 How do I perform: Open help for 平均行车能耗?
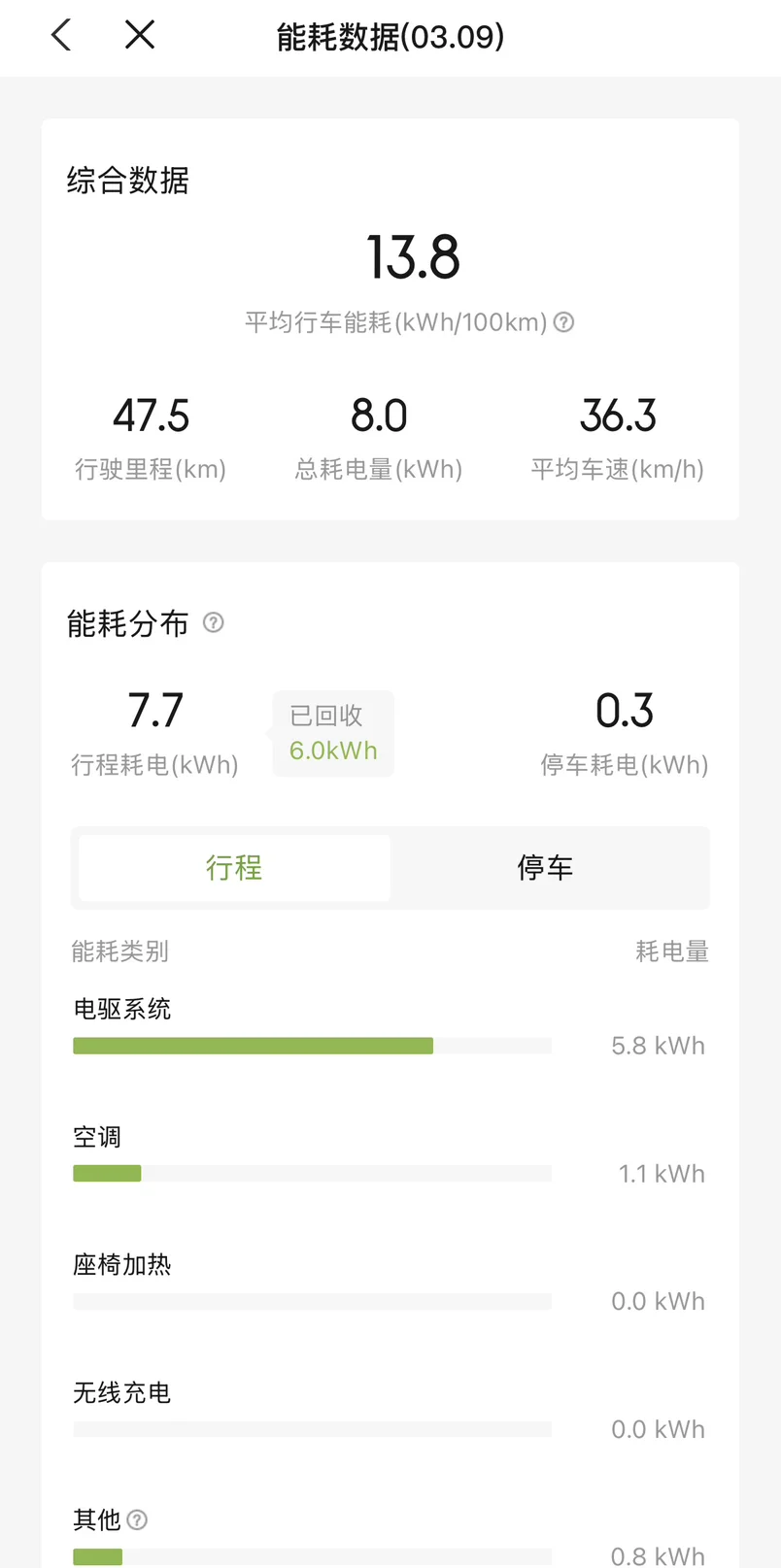pyautogui.click(x=563, y=322)
